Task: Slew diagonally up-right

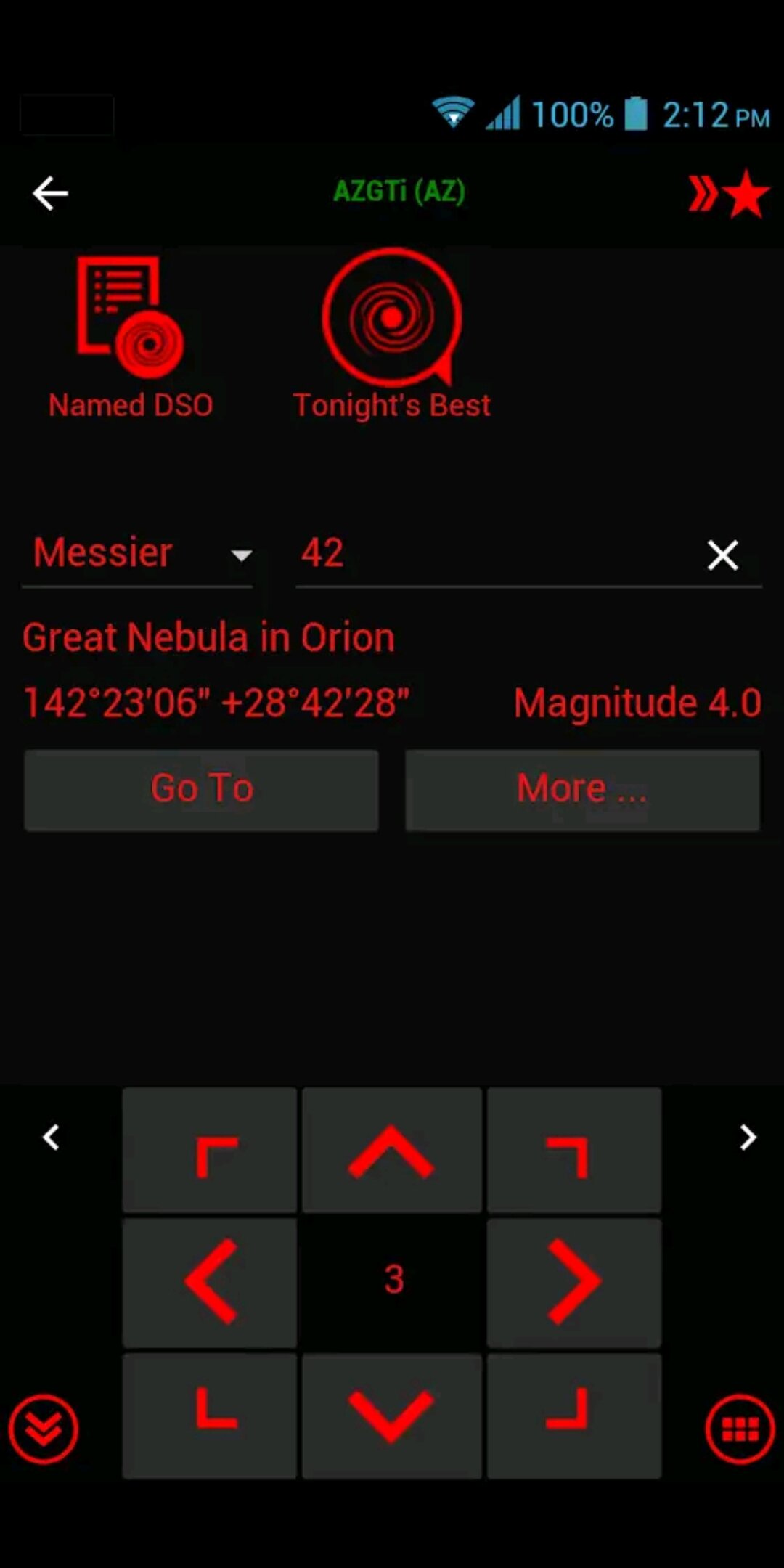Action: click(573, 1150)
